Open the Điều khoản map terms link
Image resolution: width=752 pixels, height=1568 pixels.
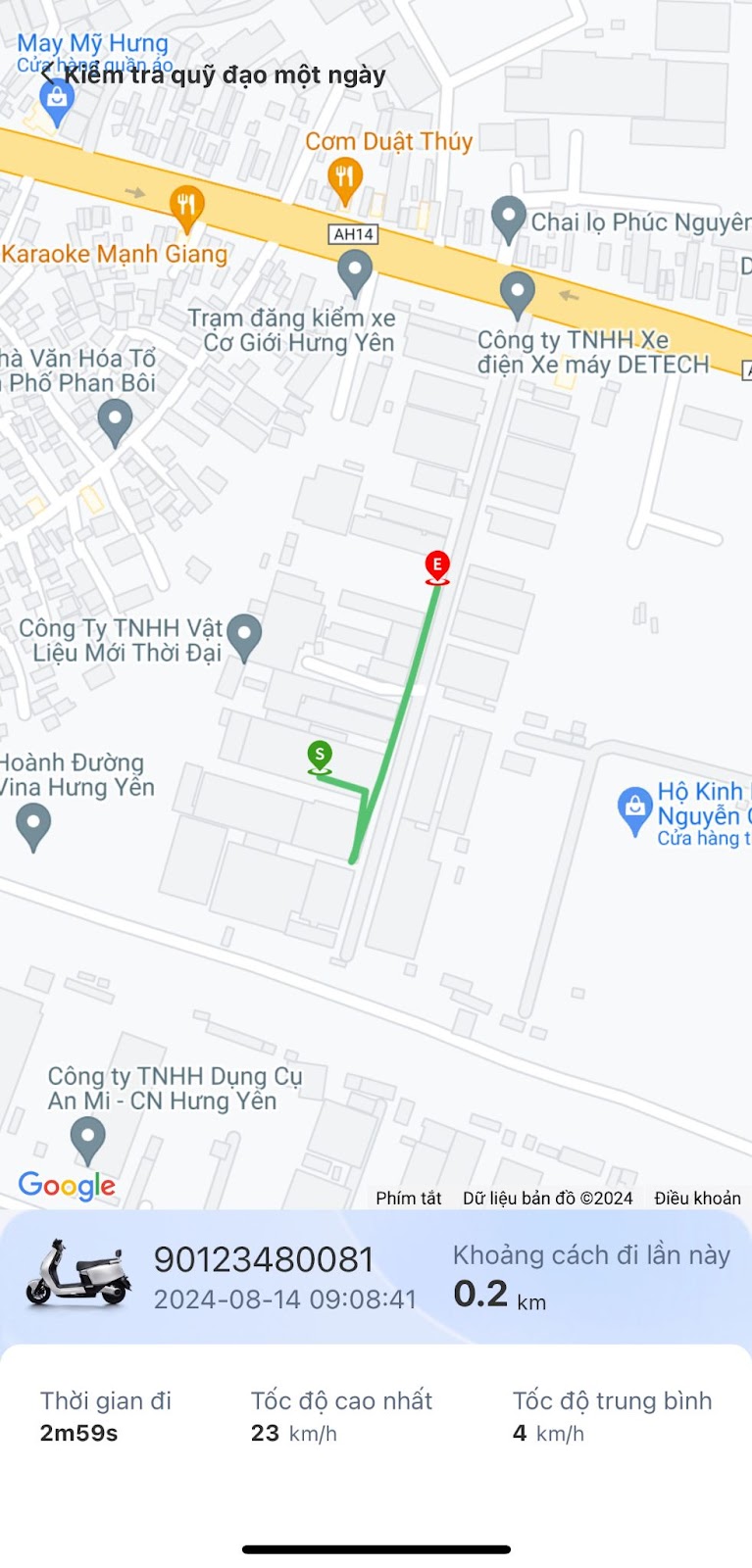[697, 1198]
